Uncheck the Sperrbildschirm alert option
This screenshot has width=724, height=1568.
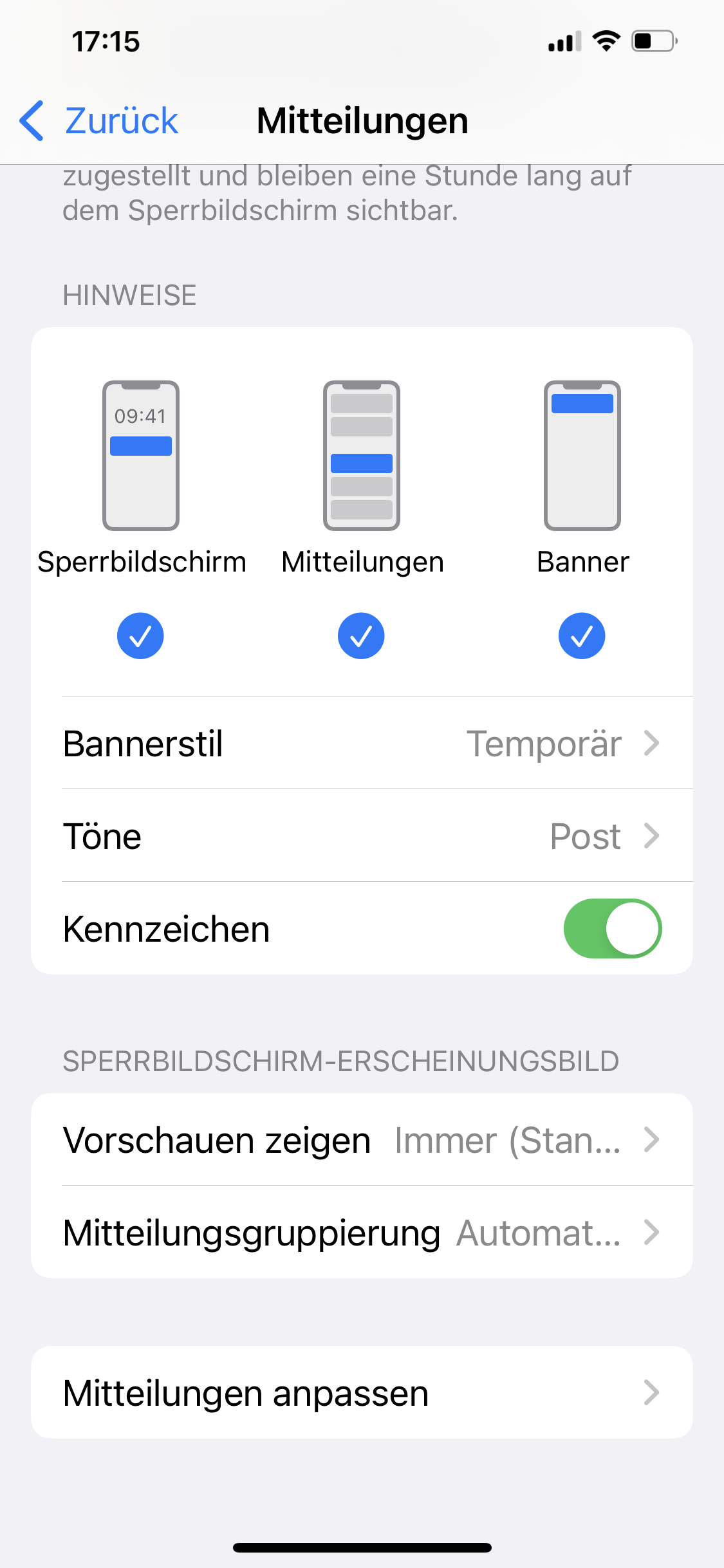tap(140, 635)
